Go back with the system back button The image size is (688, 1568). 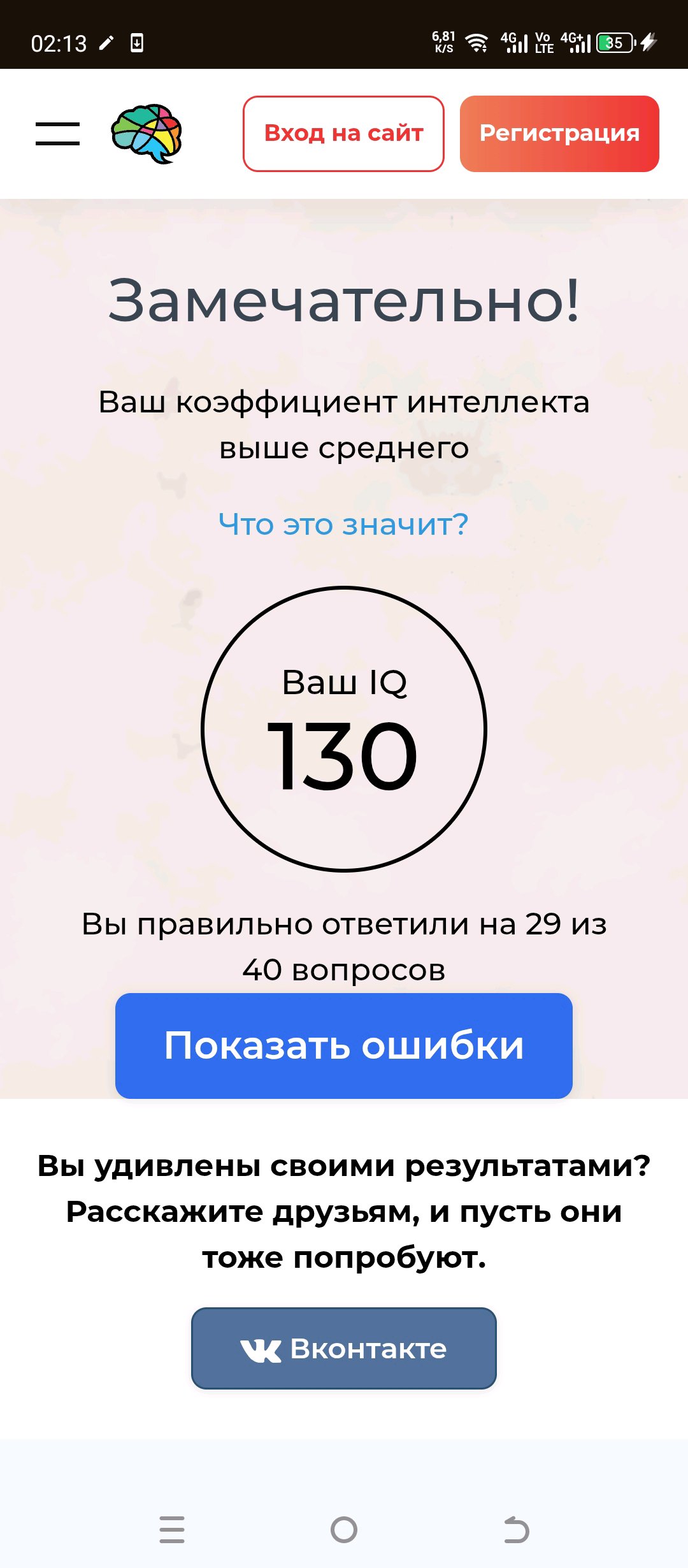(x=516, y=1530)
